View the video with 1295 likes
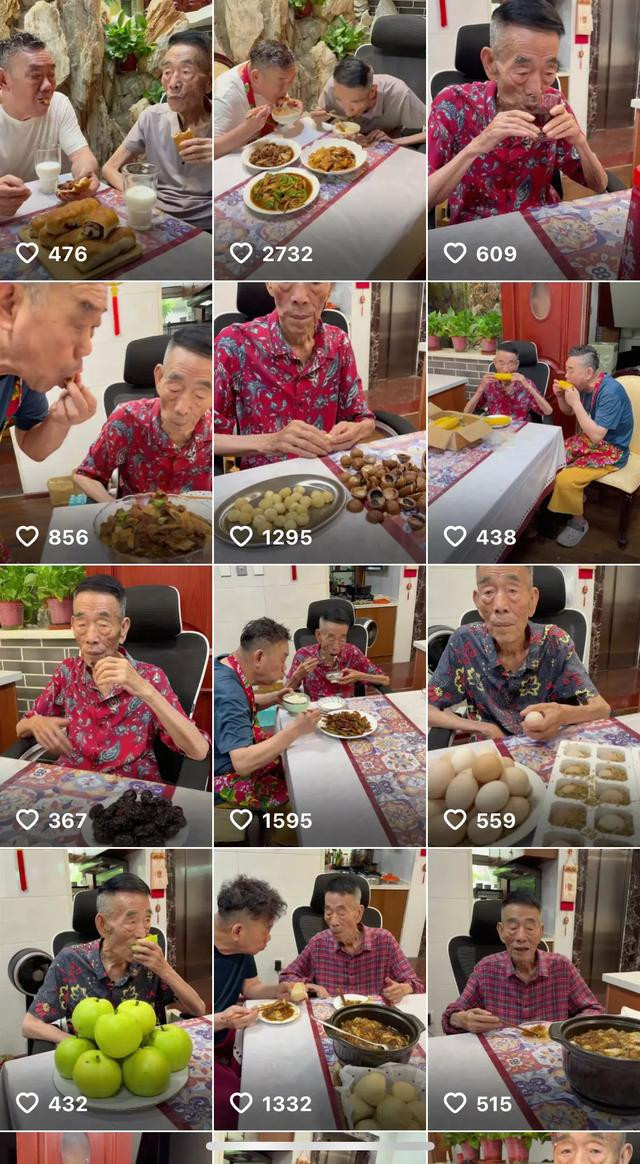This screenshot has height=1164, width=640. [x=320, y=422]
